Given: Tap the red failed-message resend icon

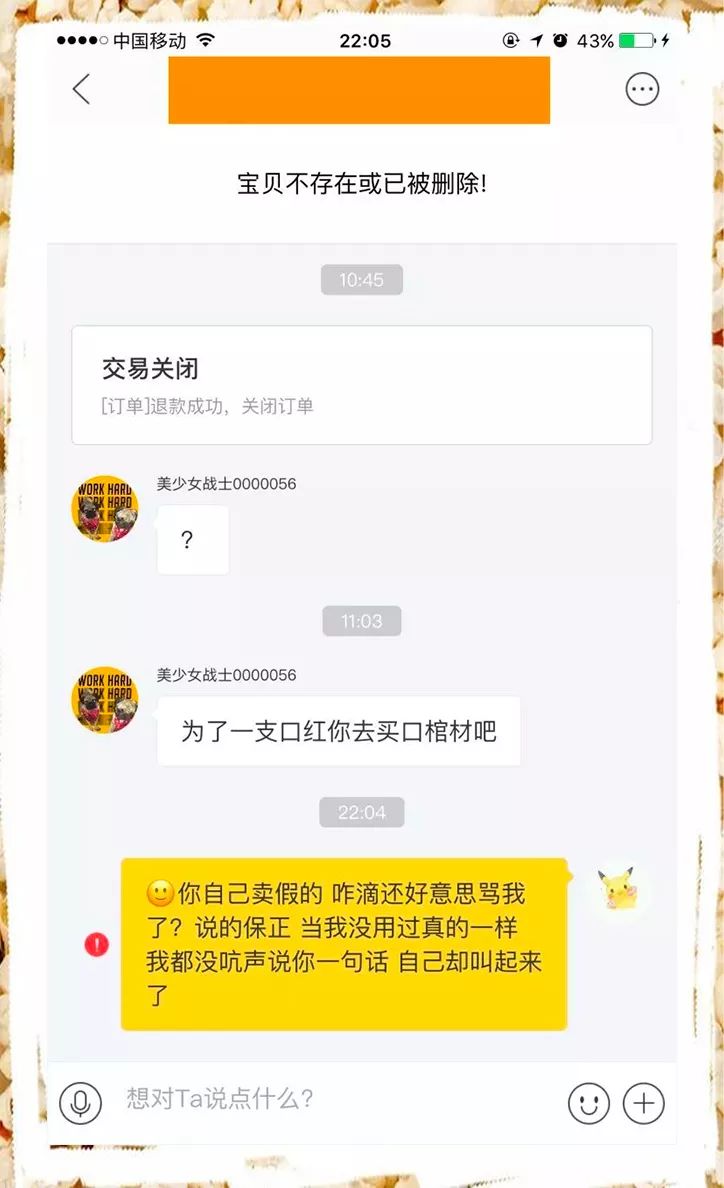Looking at the screenshot, I should (x=96, y=944).
